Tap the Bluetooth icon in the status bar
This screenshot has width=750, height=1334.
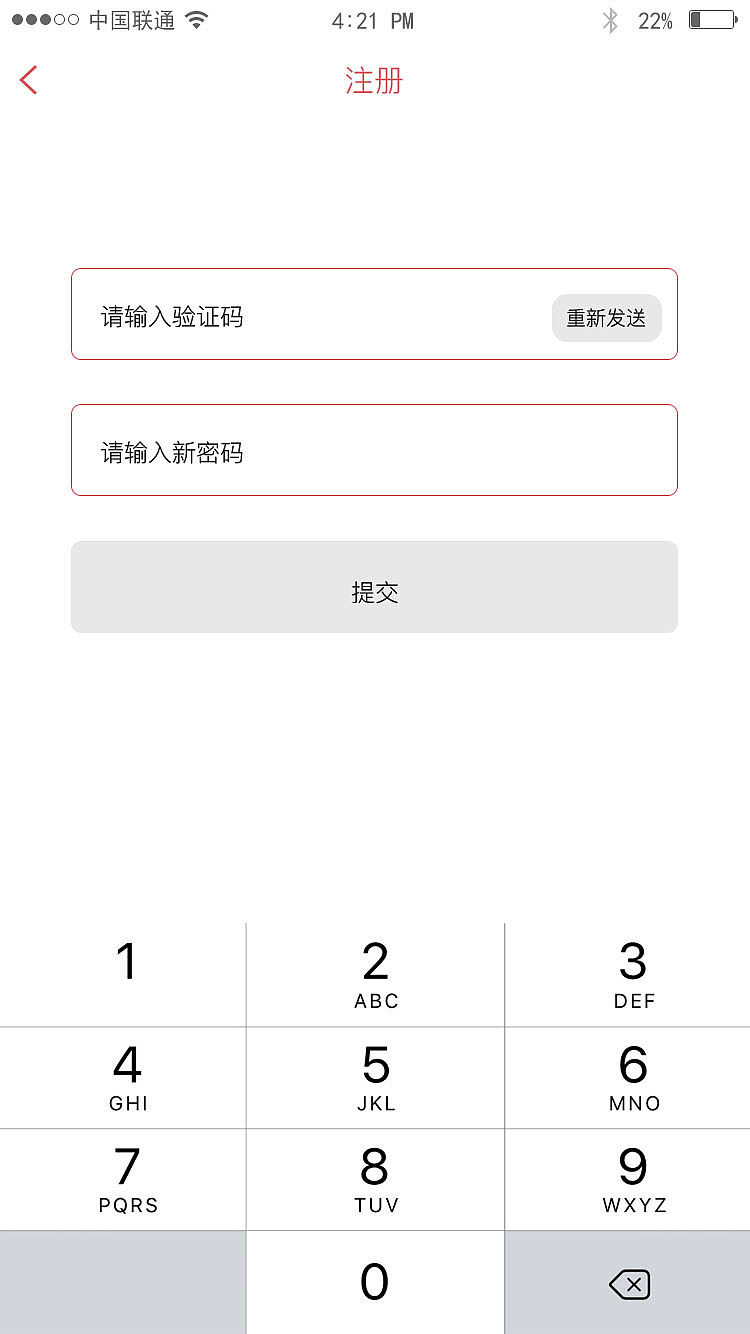tap(609, 20)
